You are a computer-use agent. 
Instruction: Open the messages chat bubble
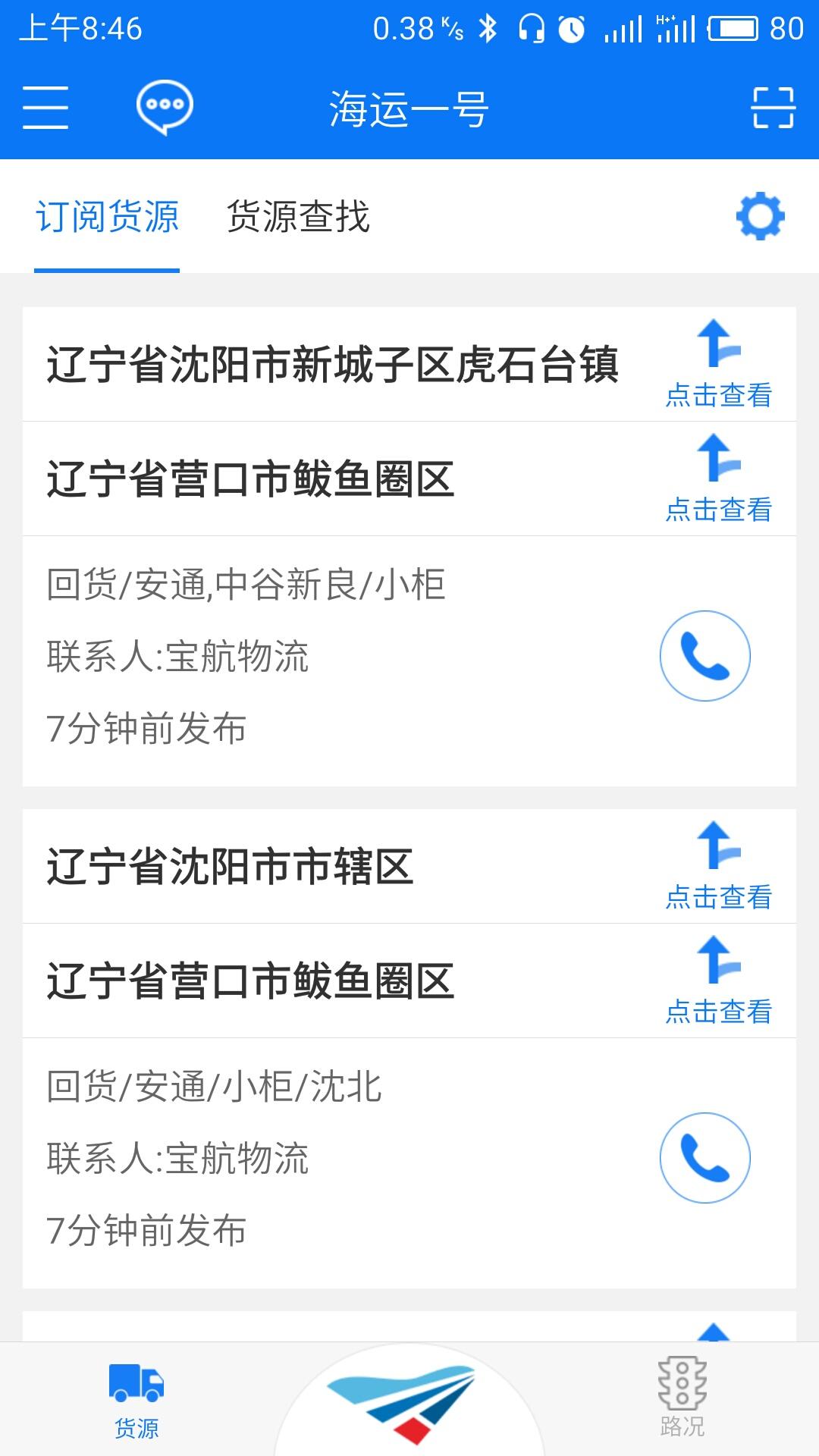165,106
